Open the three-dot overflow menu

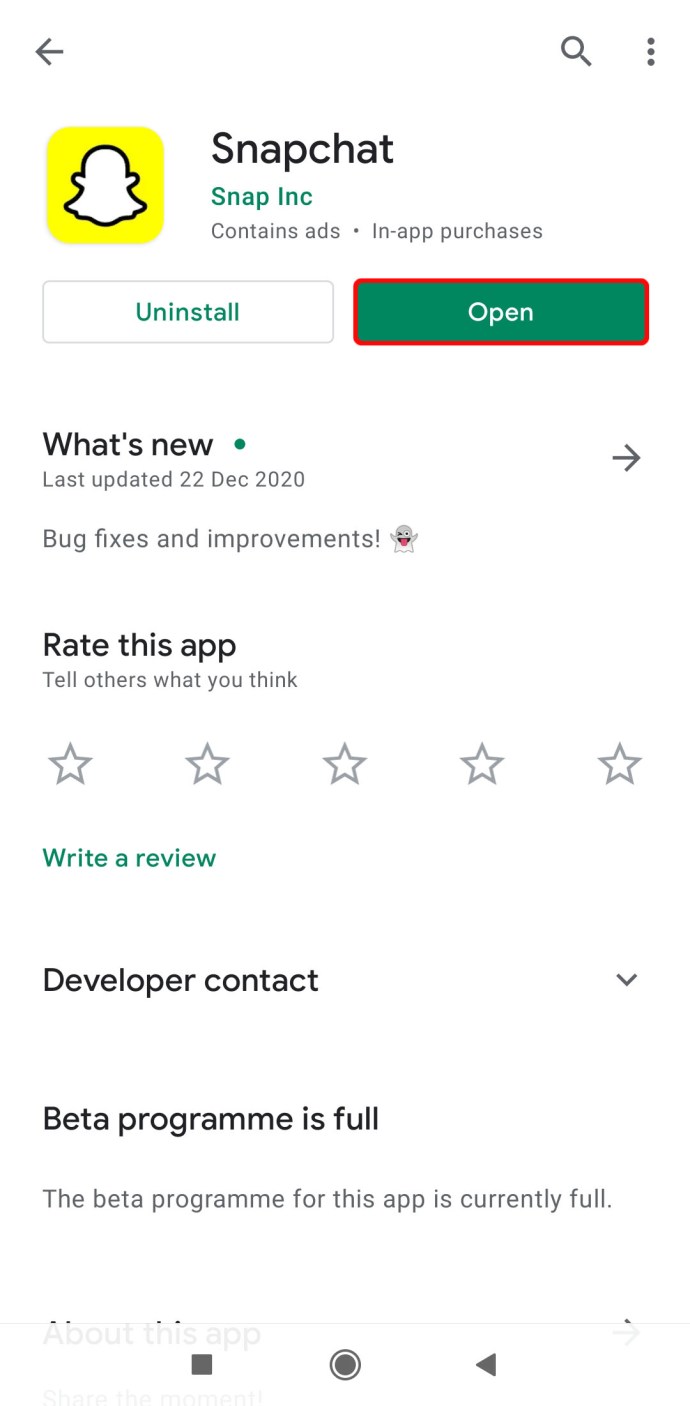point(650,51)
